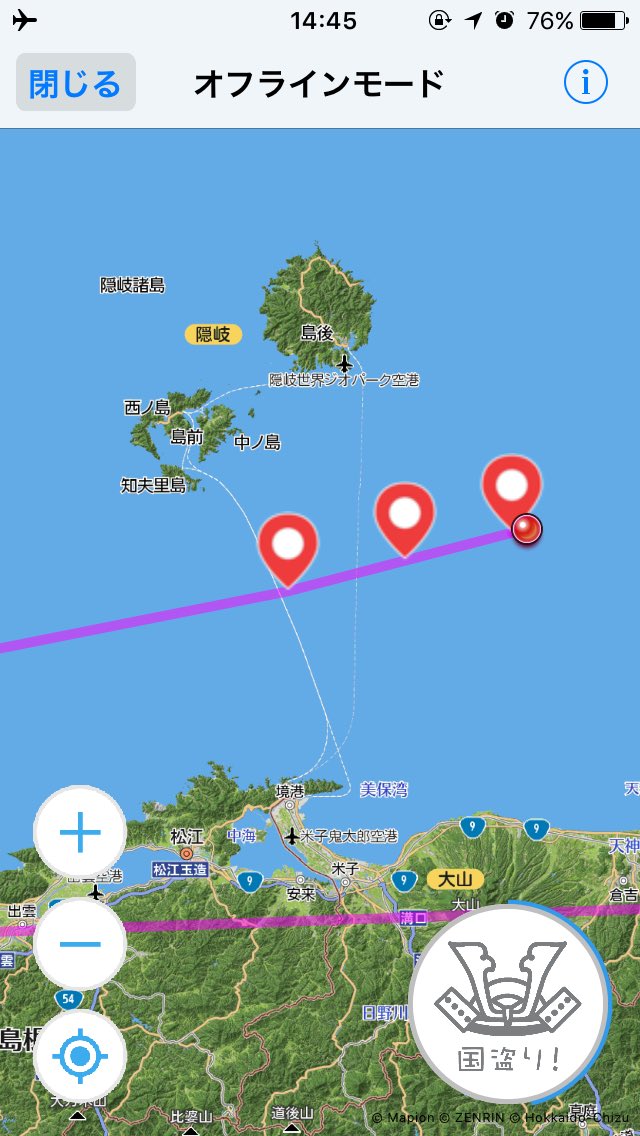The width and height of the screenshot is (640, 1136).
Task: Tap the 閉じる close button
Action: click(x=75, y=83)
